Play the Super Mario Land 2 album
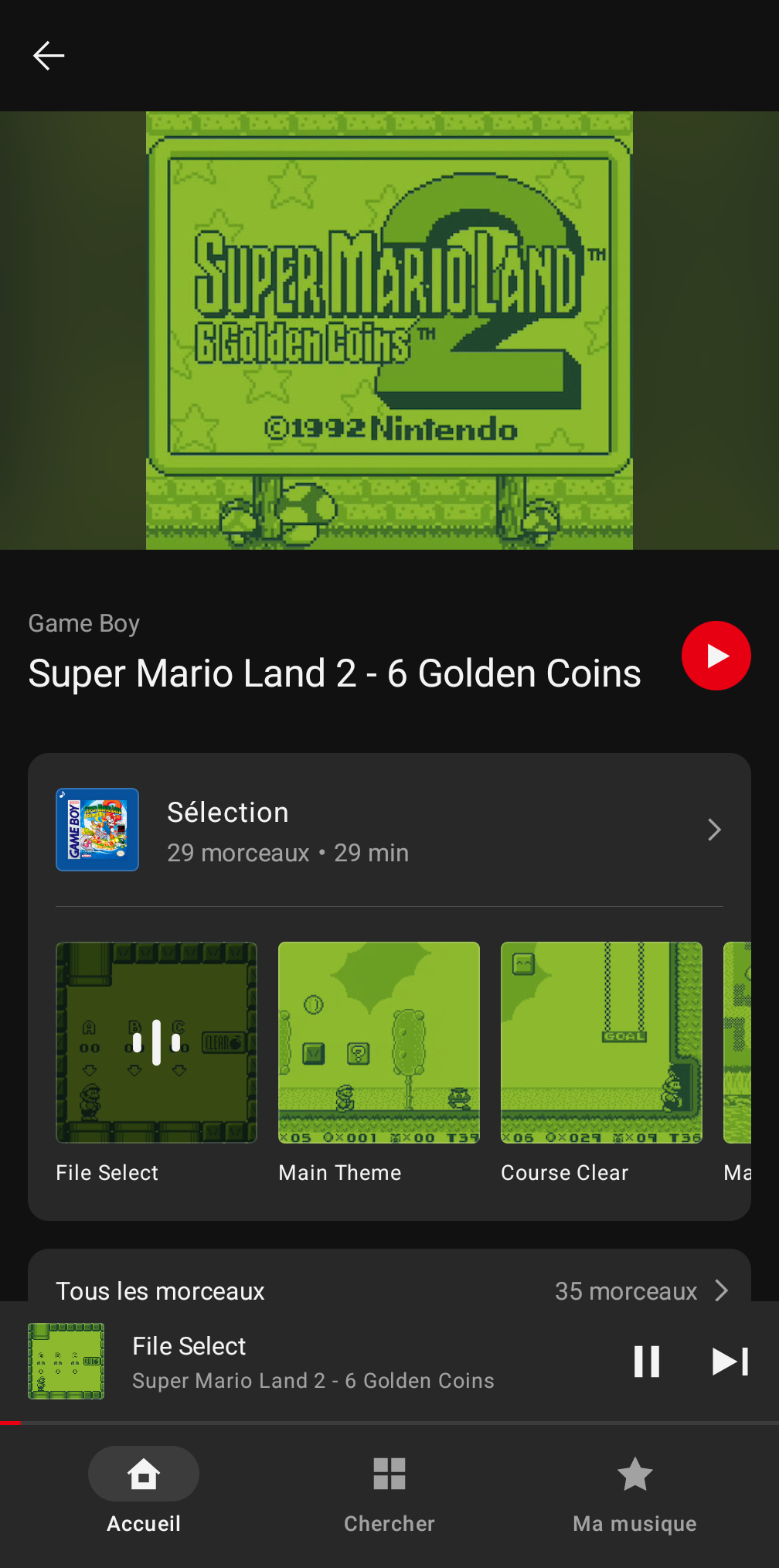779x1568 pixels. [x=716, y=656]
